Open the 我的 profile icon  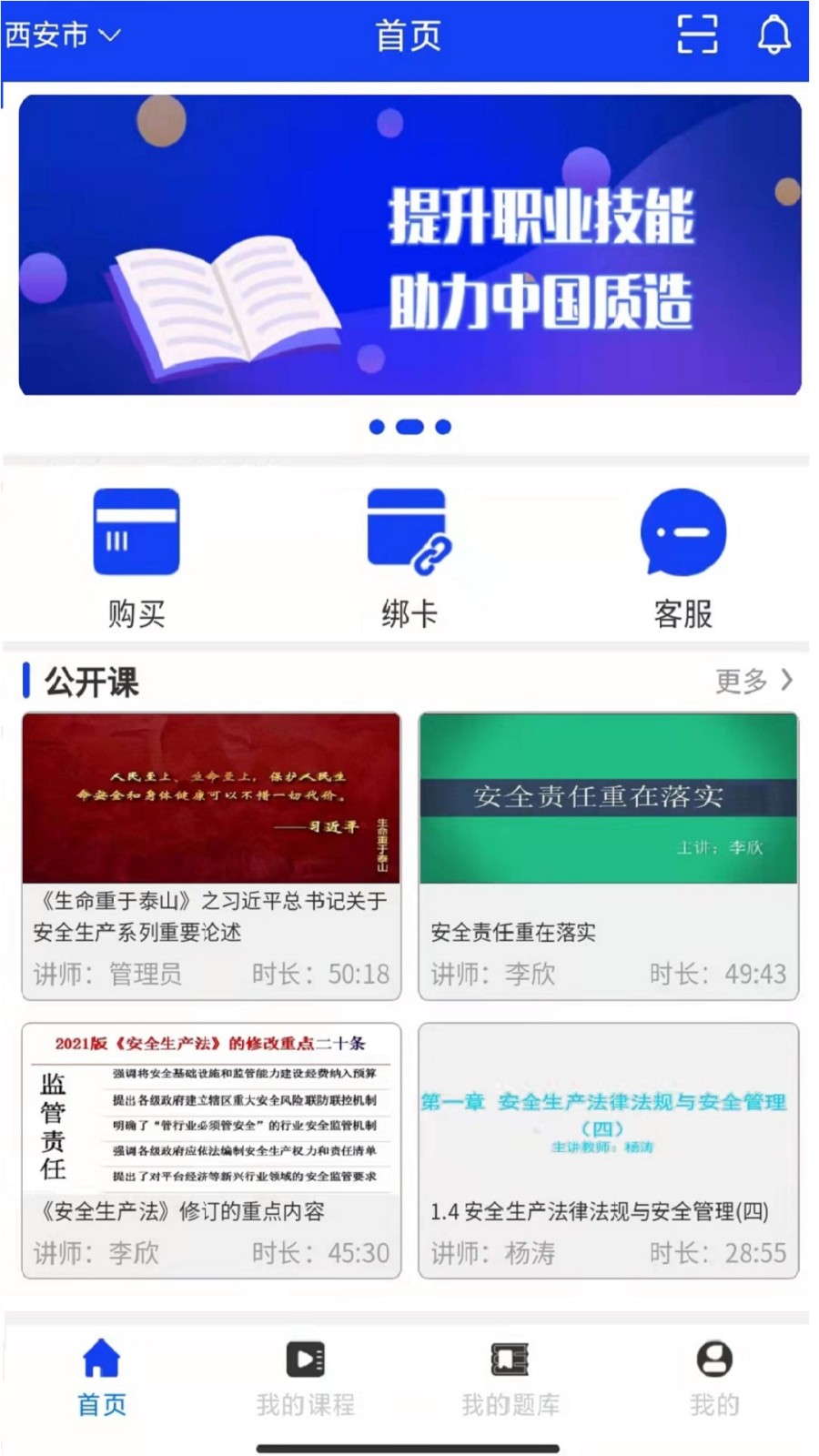713,1359
